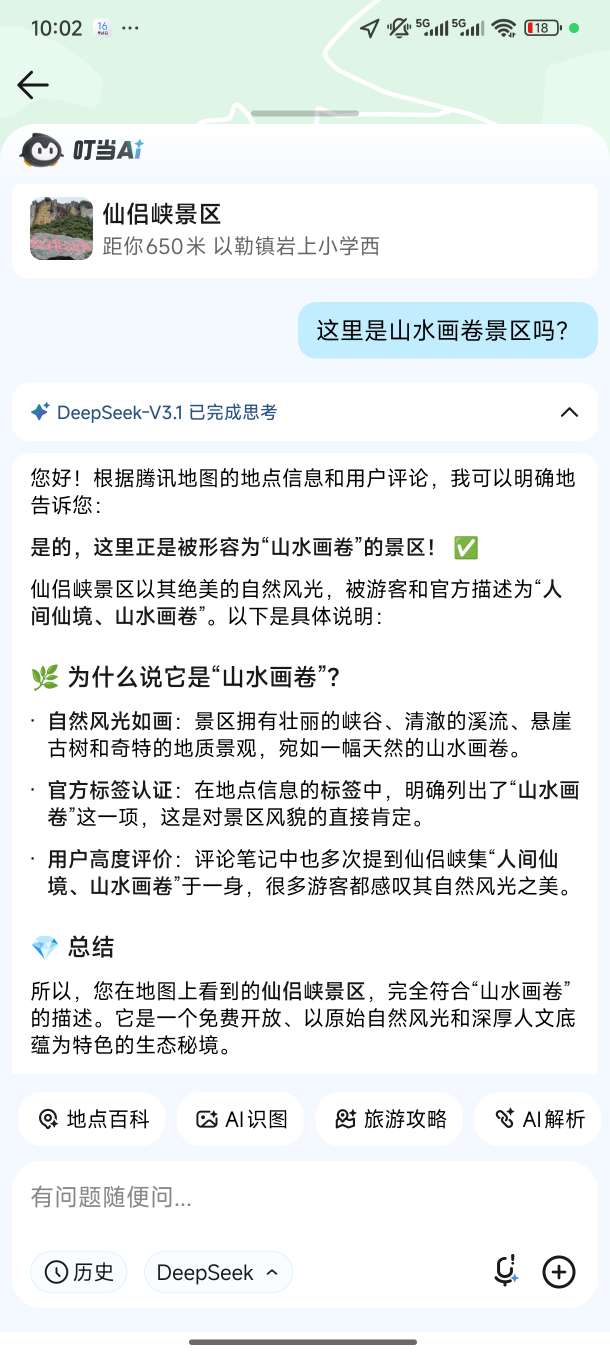
Task: Select the 地点百科 chip
Action: 93,1119
